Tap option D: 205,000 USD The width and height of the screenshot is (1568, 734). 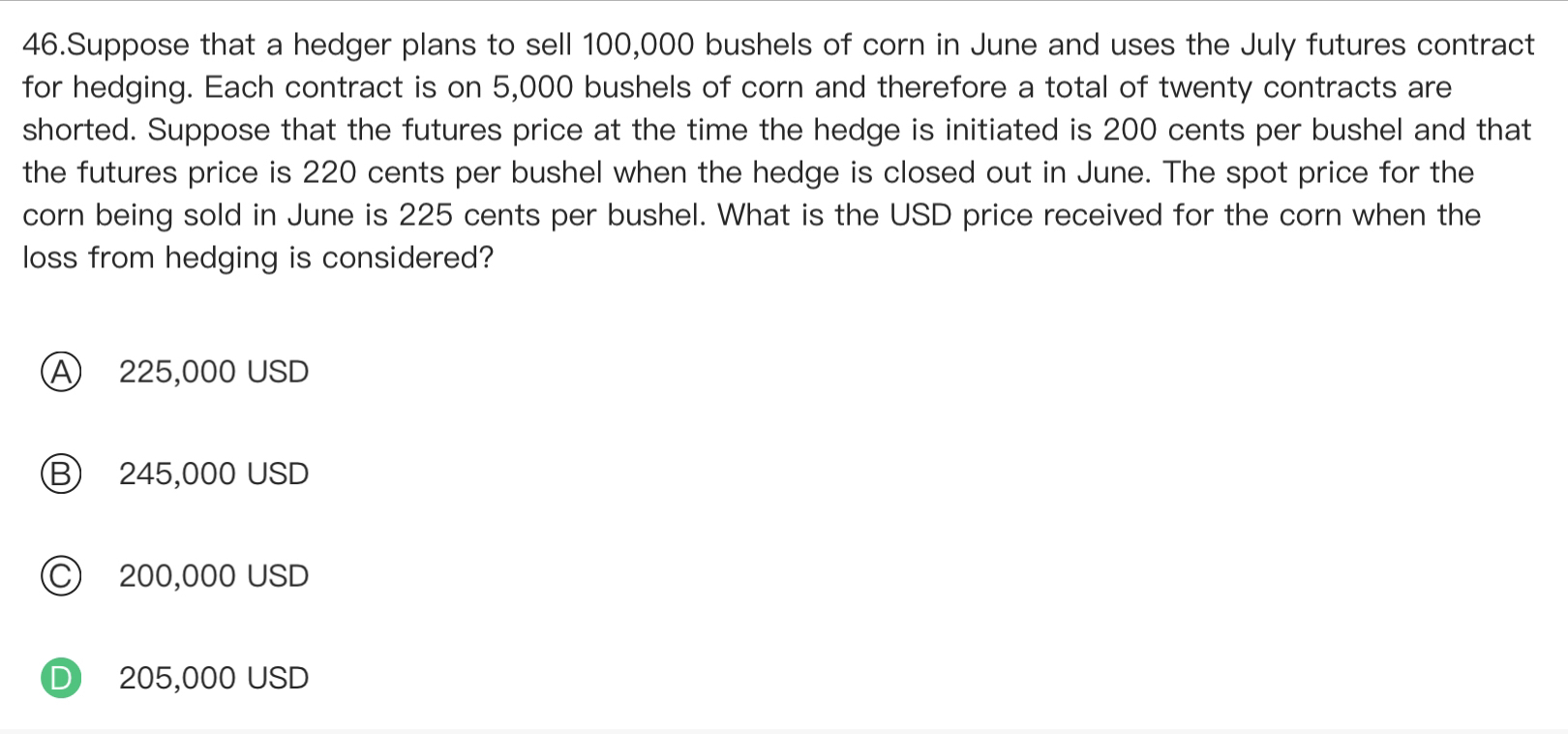pyautogui.click(x=60, y=678)
